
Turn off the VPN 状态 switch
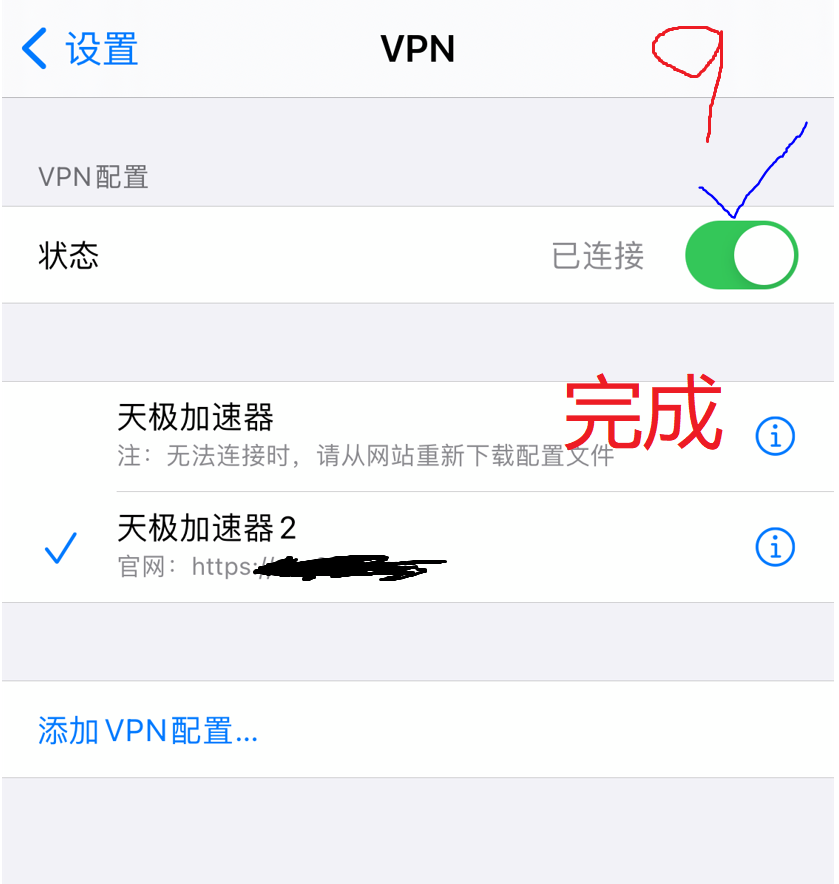pos(741,256)
